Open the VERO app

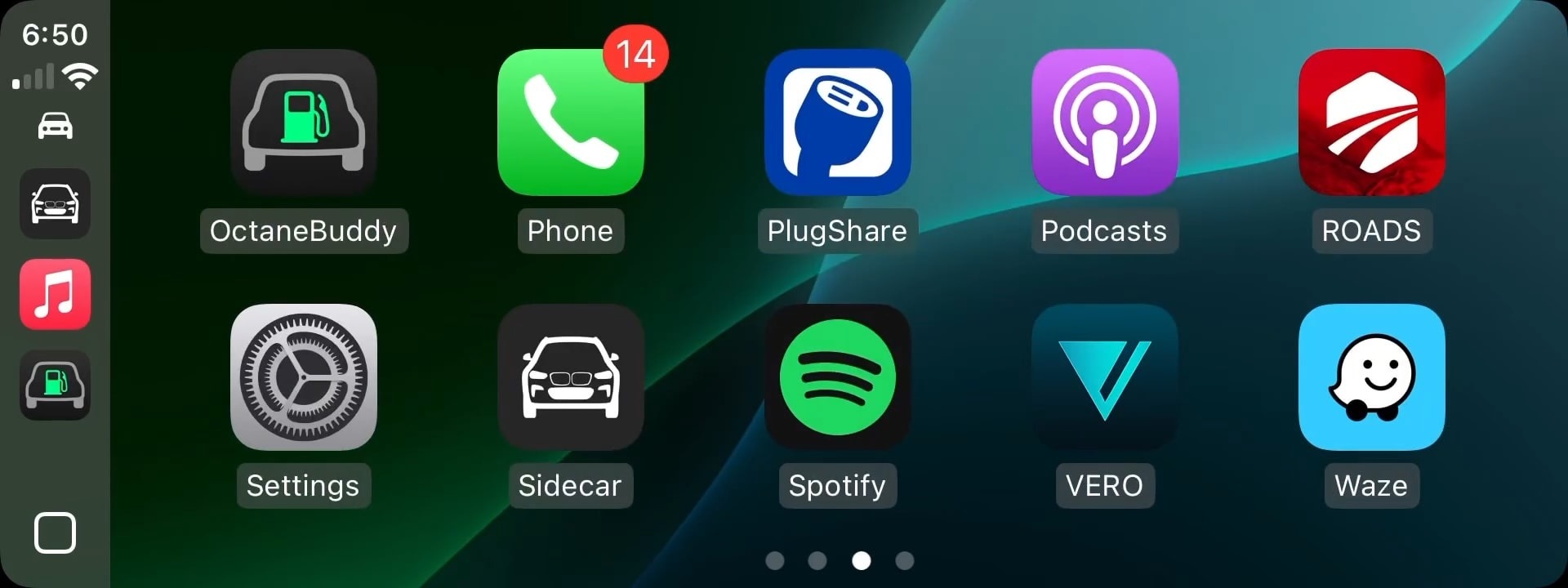coord(1104,377)
